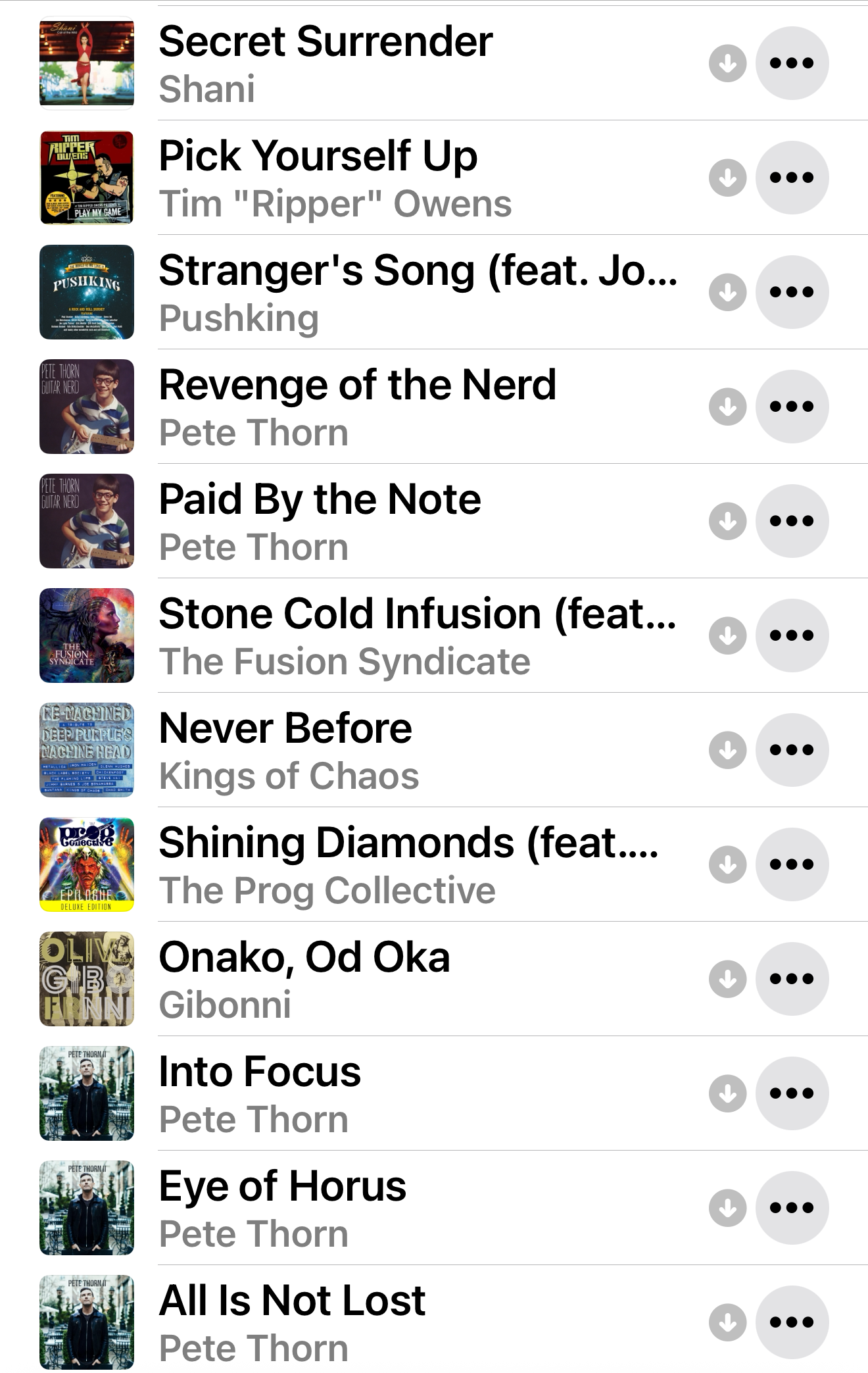Image resolution: width=868 pixels, height=1373 pixels.
Task: Open more options for Stranger's Song
Action: [792, 292]
